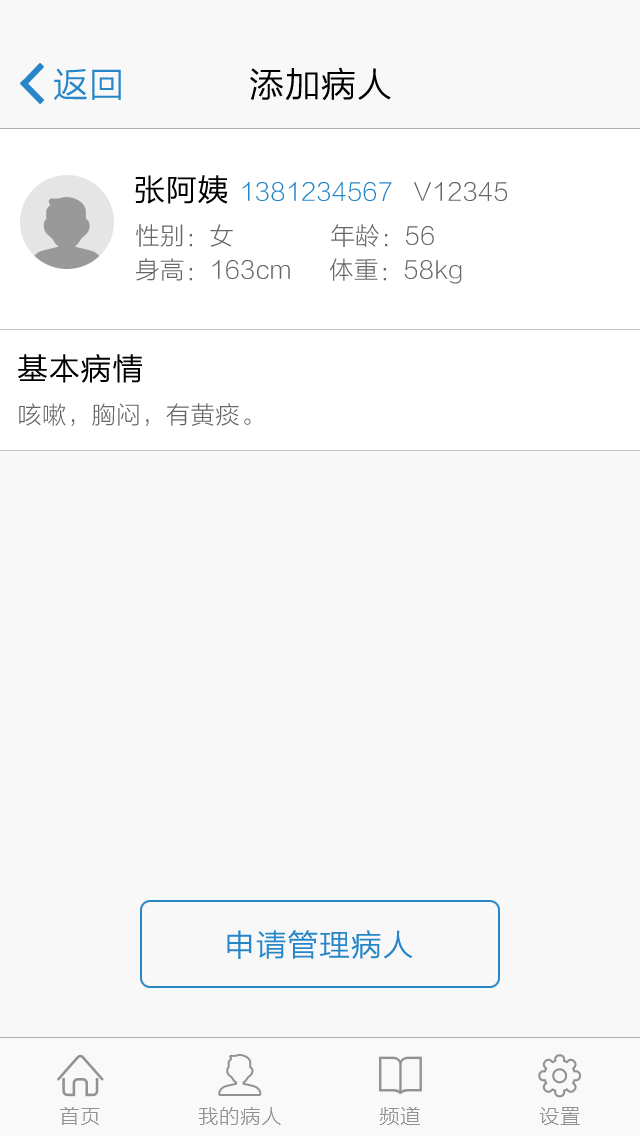The height and width of the screenshot is (1136, 640).
Task: Switch to the 频道 tab
Action: pyautogui.click(x=399, y=1090)
